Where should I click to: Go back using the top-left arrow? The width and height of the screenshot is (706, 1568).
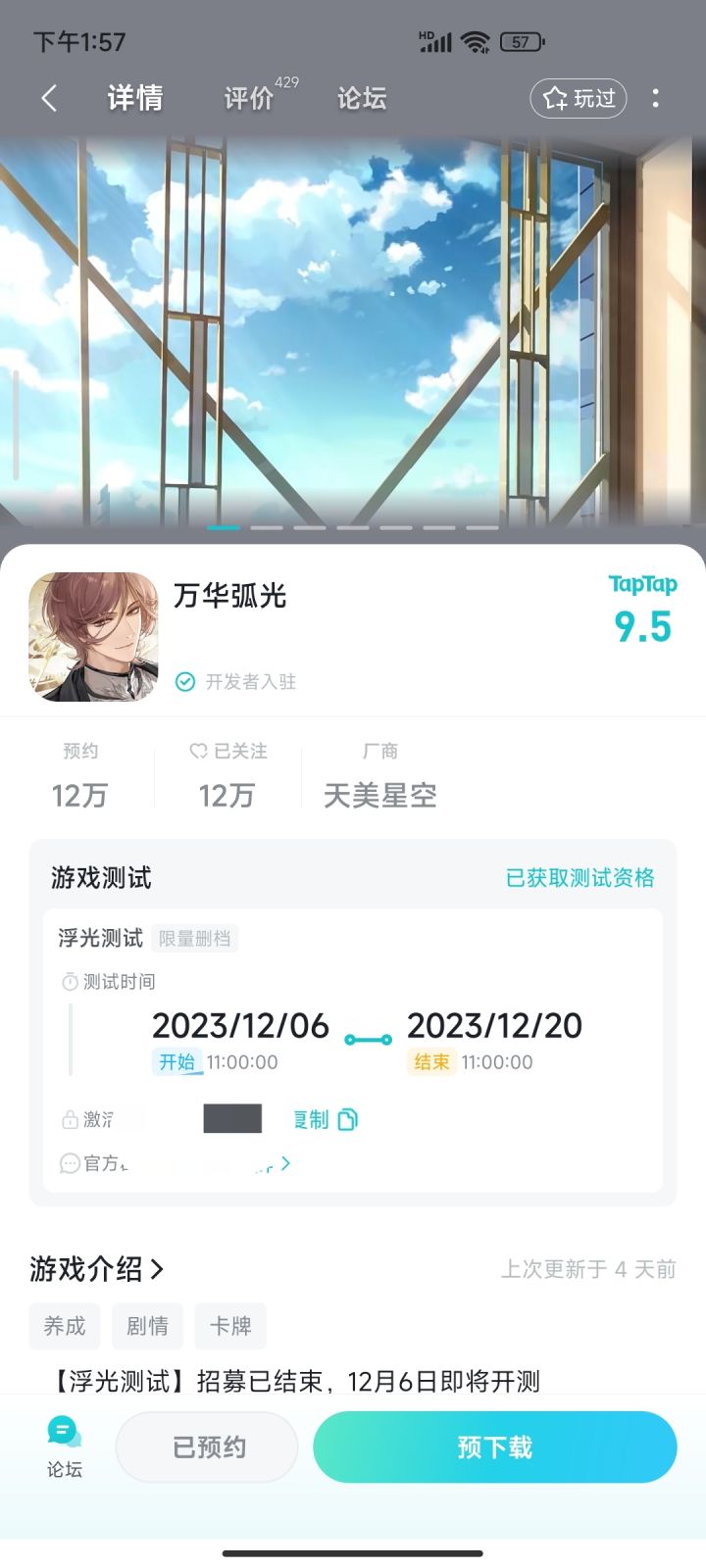pyautogui.click(x=49, y=98)
